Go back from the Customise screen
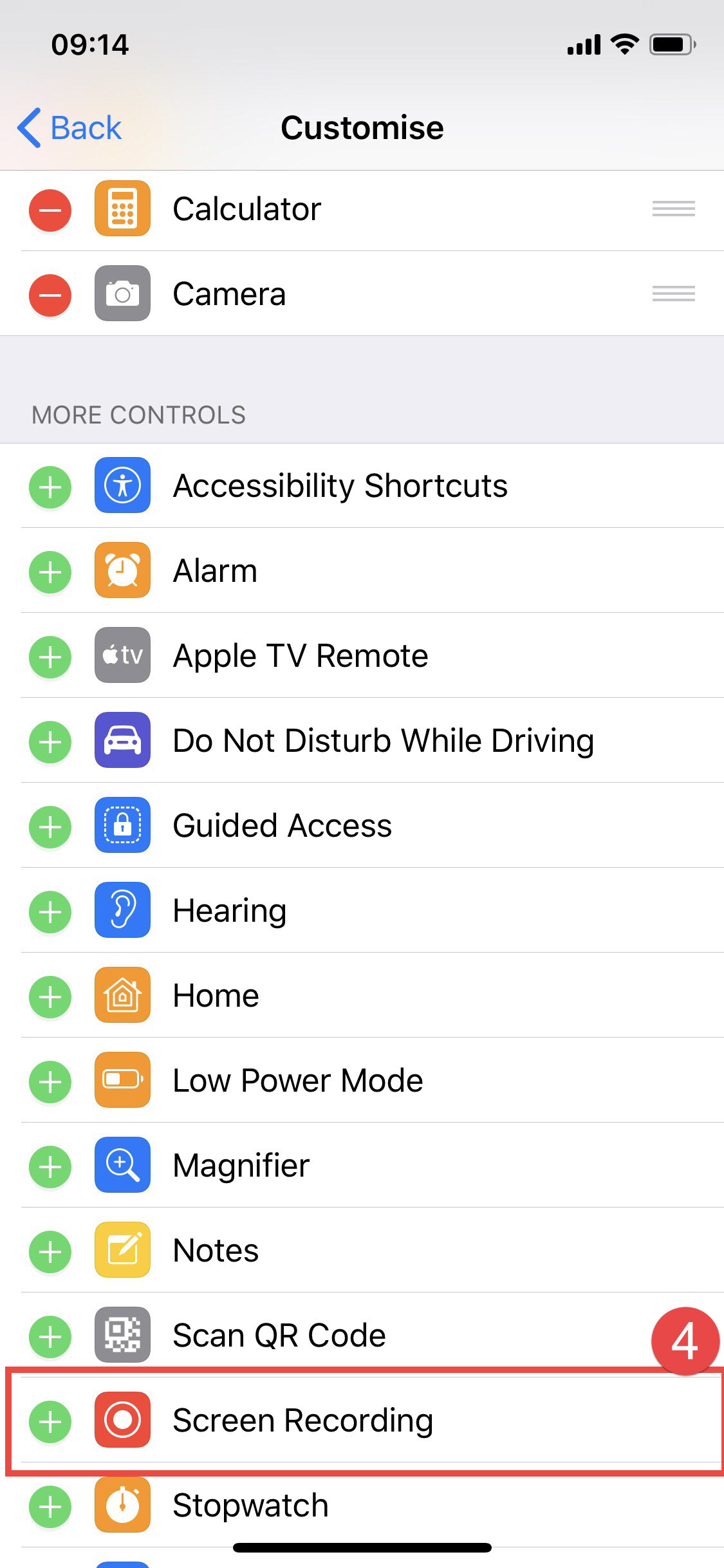Screen dimensions: 724x1568 70,127
